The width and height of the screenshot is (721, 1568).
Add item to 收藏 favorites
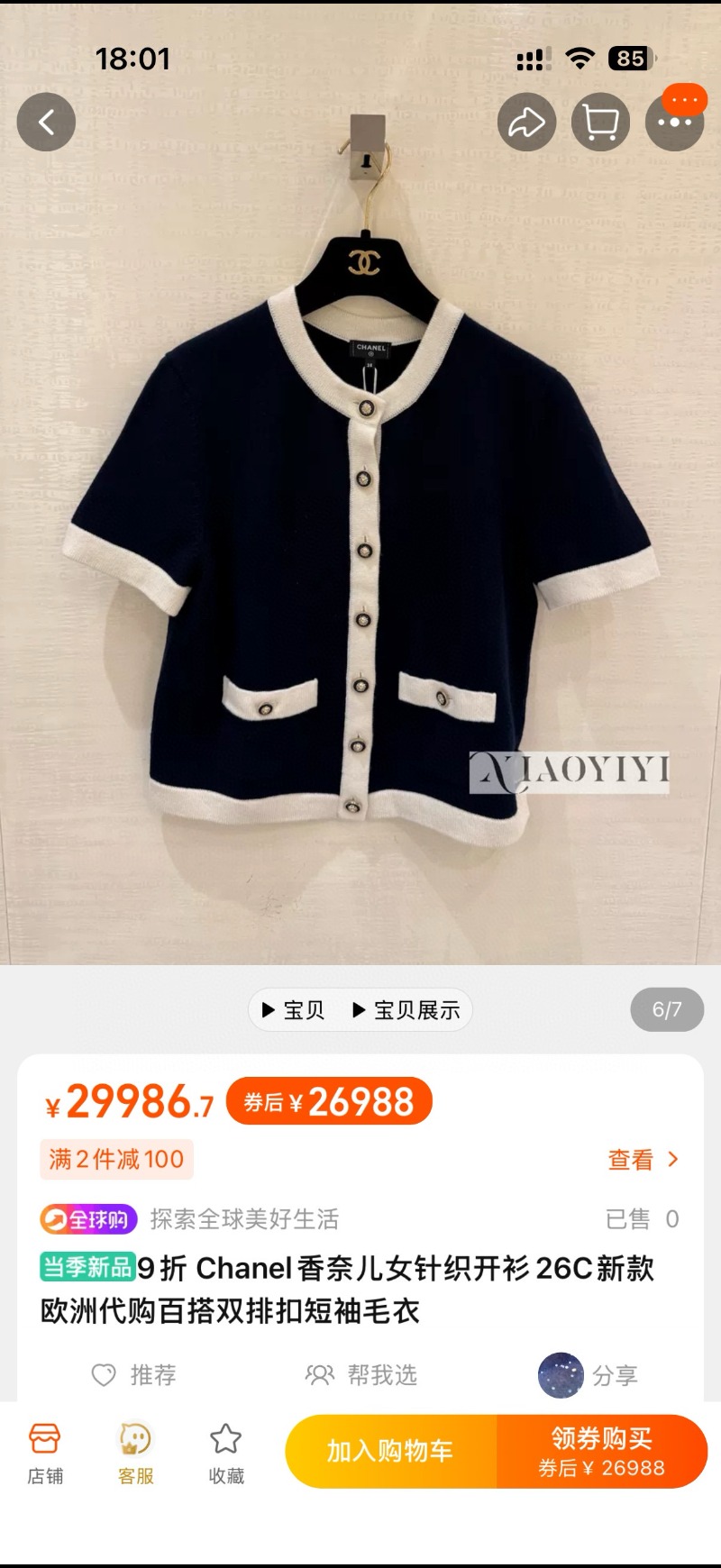point(226,1453)
